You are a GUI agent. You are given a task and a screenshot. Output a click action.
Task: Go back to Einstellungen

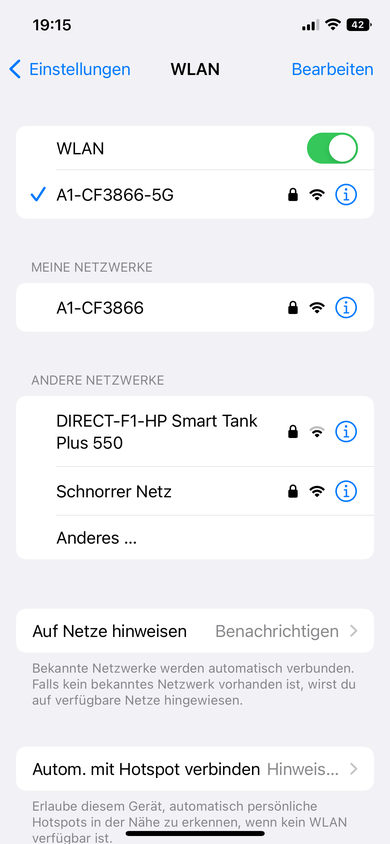(x=70, y=69)
